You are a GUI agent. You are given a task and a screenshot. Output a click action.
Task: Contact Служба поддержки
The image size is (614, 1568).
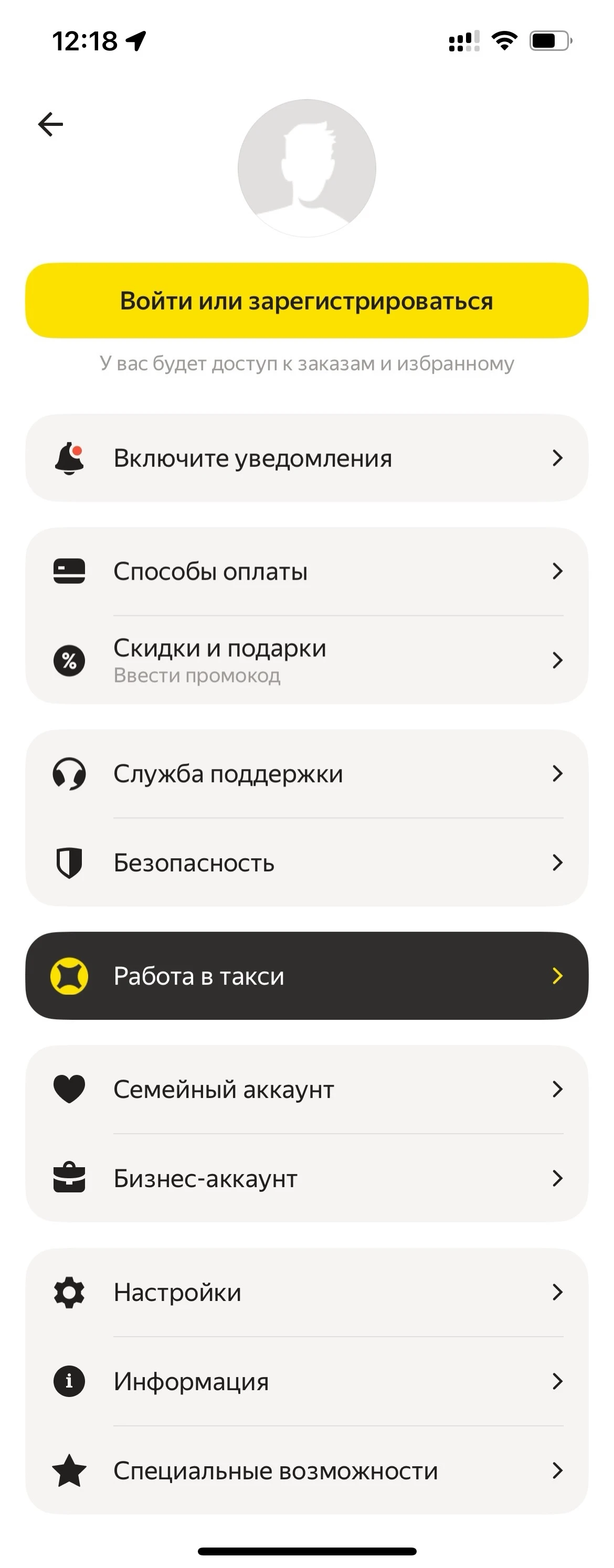306,774
